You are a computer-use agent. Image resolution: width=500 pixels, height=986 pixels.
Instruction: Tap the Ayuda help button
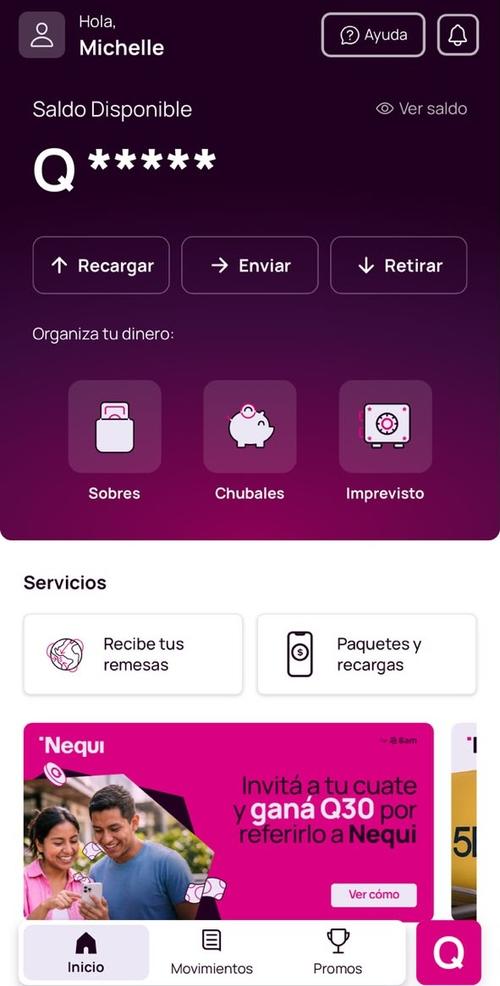click(x=373, y=35)
